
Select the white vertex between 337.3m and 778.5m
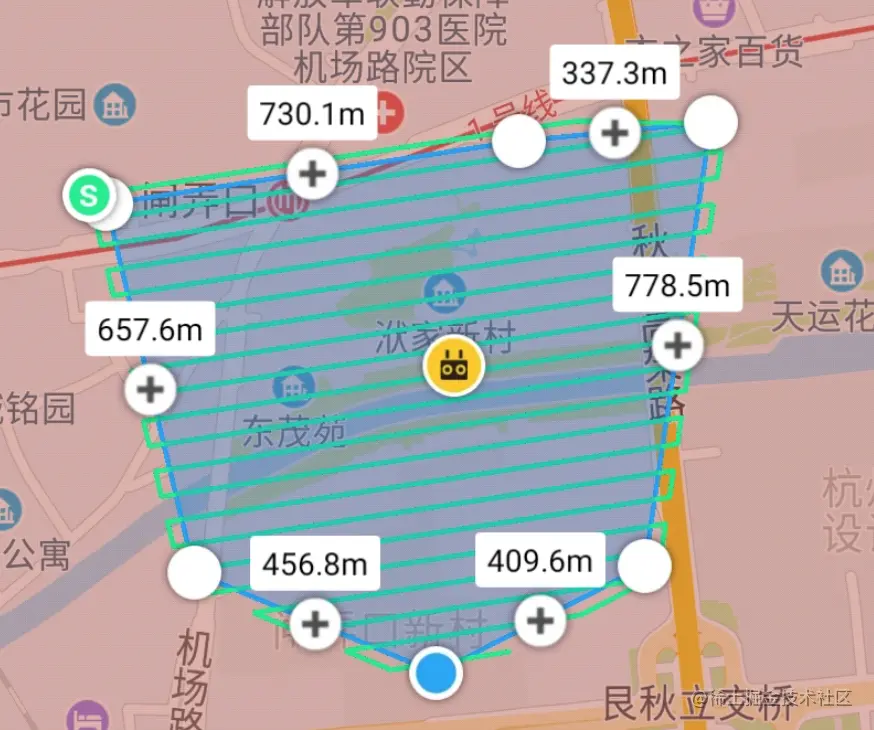711,122
